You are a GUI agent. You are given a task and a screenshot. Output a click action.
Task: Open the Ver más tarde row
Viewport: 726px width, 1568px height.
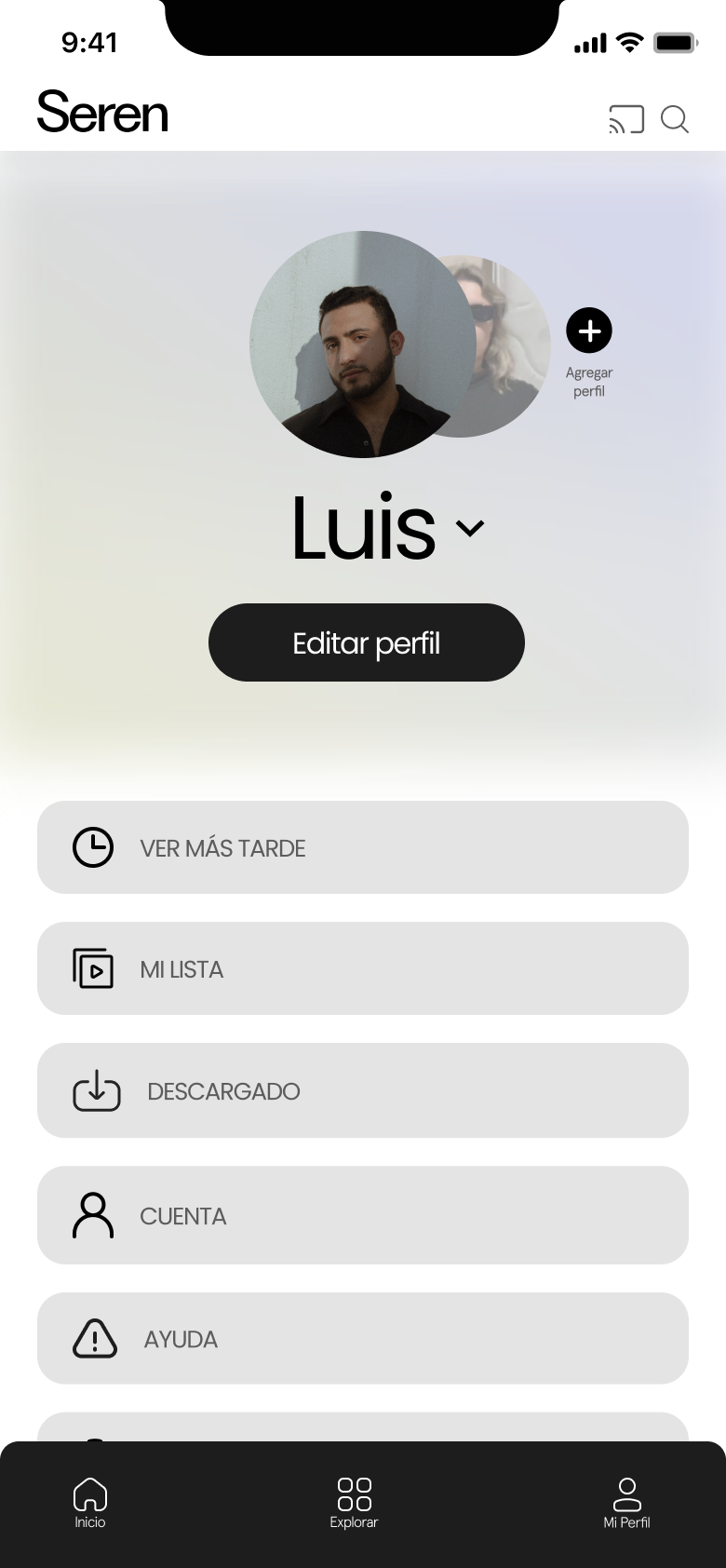(363, 847)
